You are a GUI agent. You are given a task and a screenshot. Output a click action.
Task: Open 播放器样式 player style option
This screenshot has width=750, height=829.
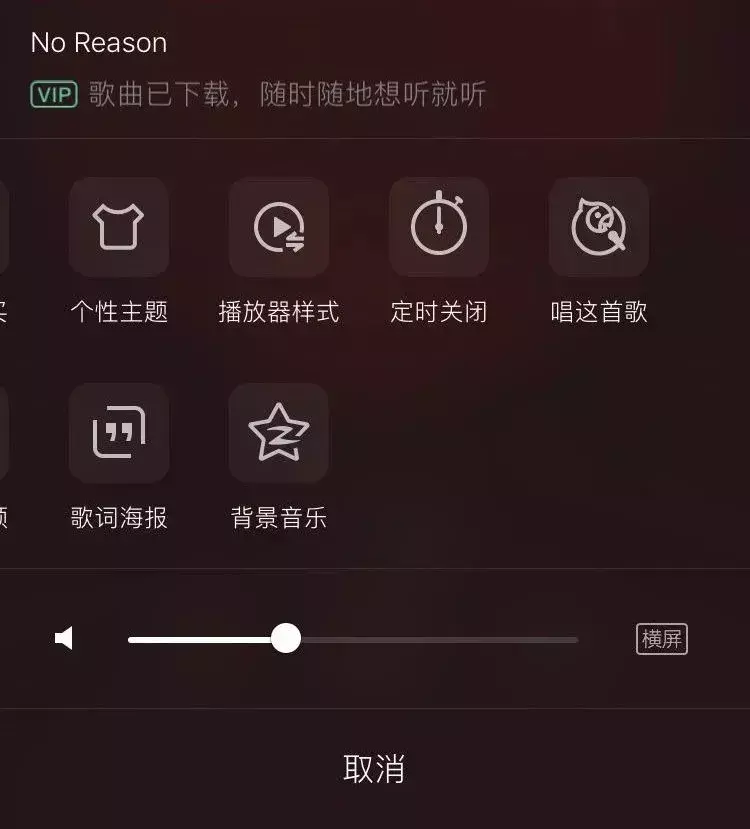click(279, 227)
